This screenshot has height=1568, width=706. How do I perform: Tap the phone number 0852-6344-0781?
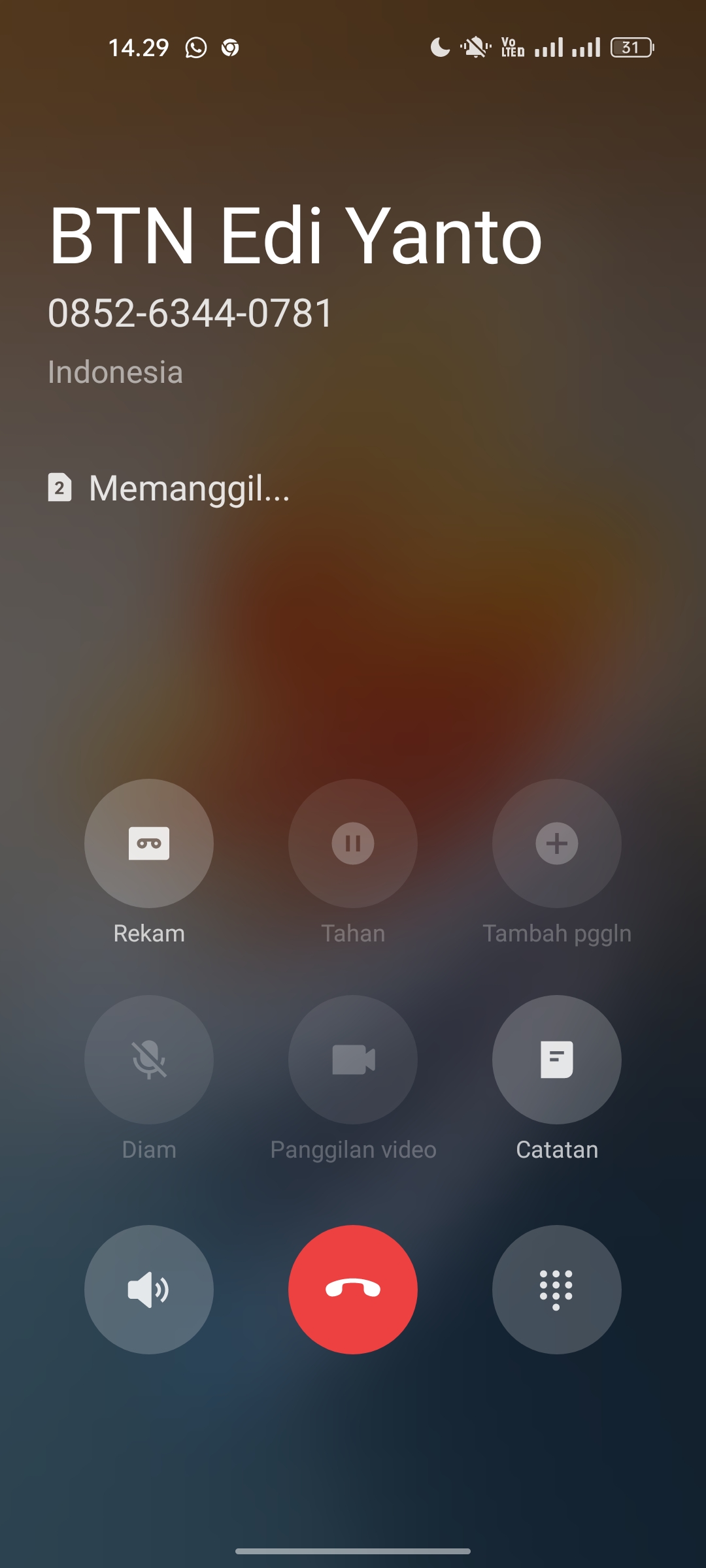(x=190, y=312)
